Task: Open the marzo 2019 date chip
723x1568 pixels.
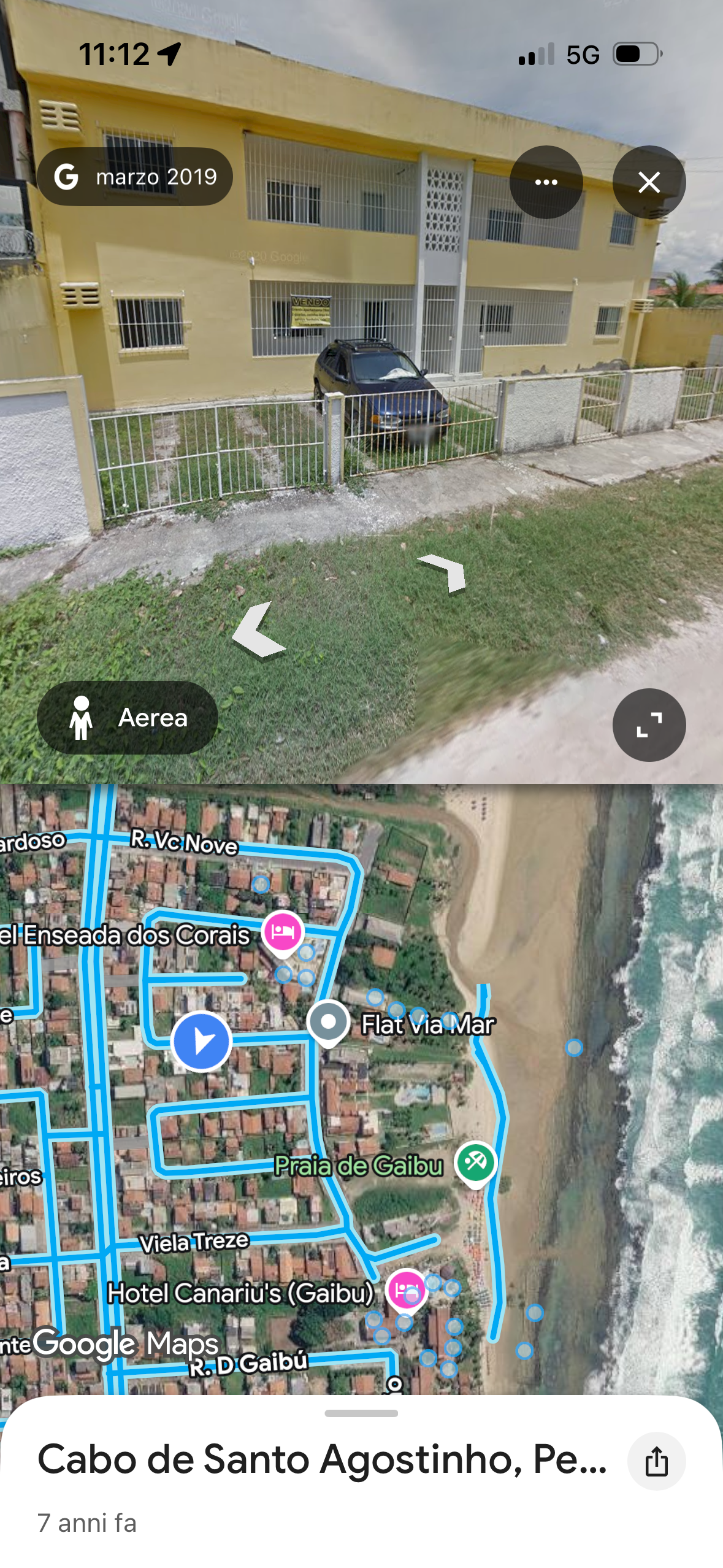Action: tap(134, 177)
